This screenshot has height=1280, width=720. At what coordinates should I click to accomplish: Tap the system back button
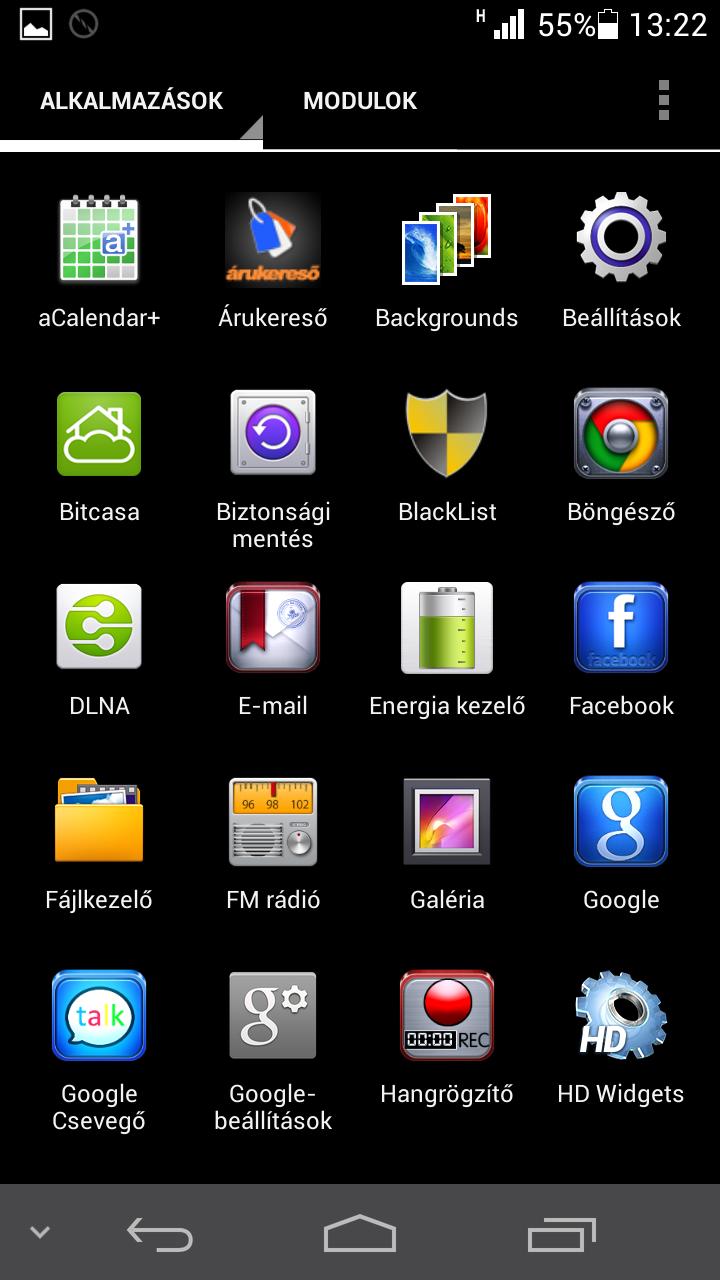pyautogui.click(x=160, y=1233)
